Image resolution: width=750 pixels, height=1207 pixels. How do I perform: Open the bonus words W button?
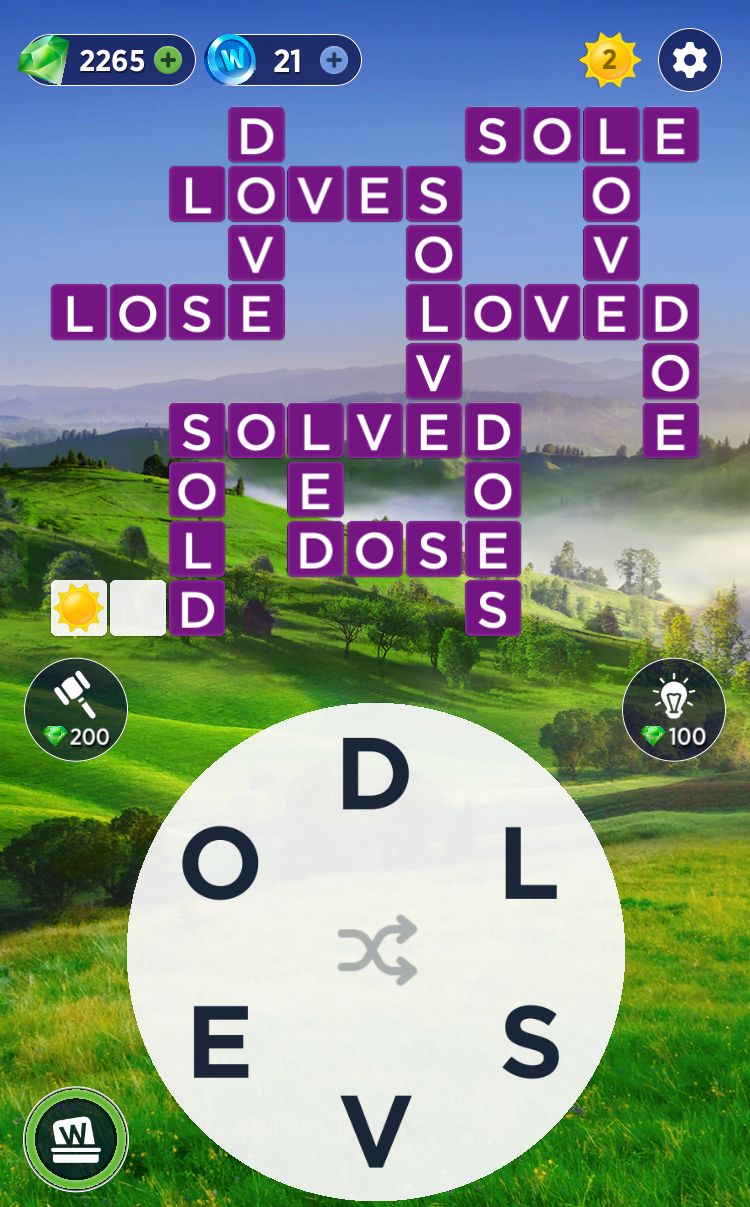[x=76, y=1139]
